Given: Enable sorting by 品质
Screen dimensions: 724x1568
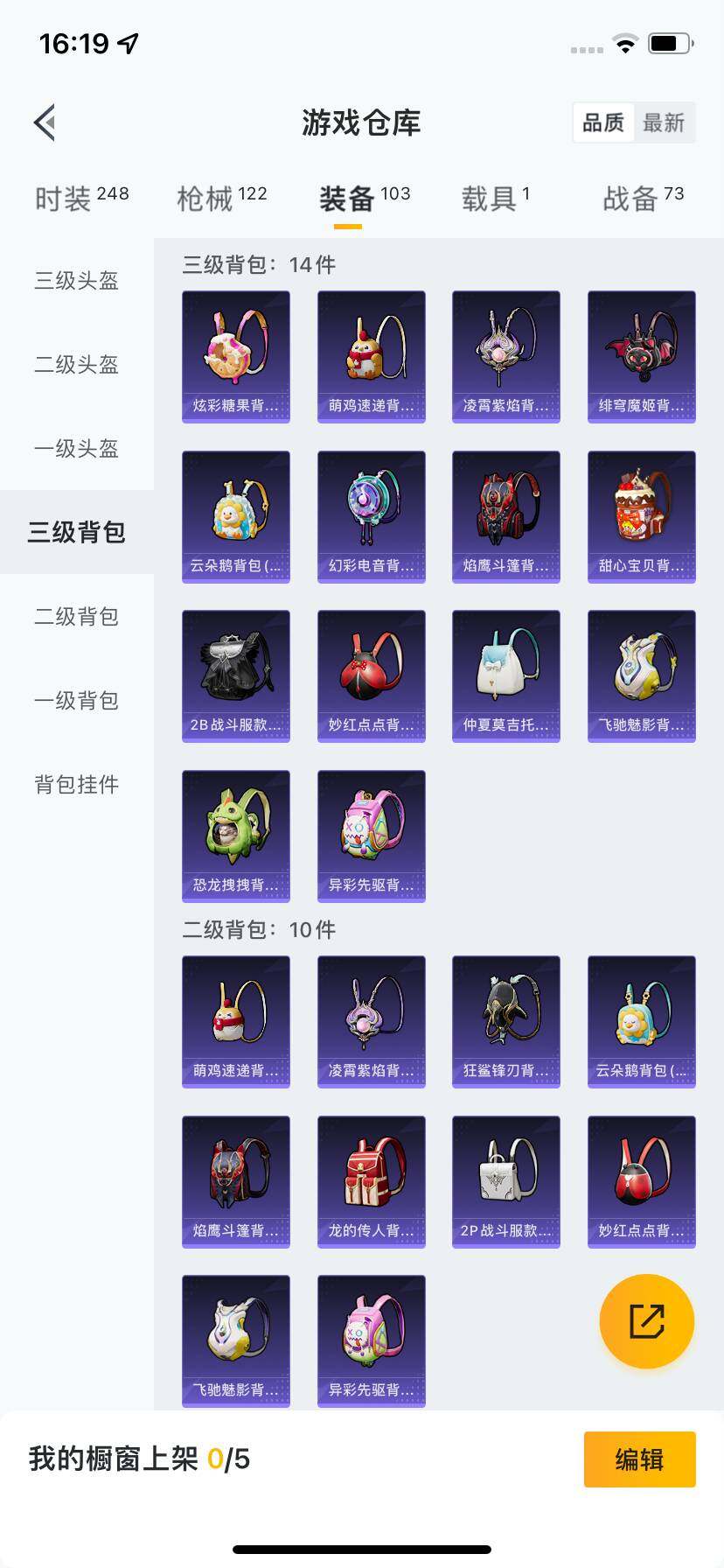Looking at the screenshot, I should tap(602, 122).
